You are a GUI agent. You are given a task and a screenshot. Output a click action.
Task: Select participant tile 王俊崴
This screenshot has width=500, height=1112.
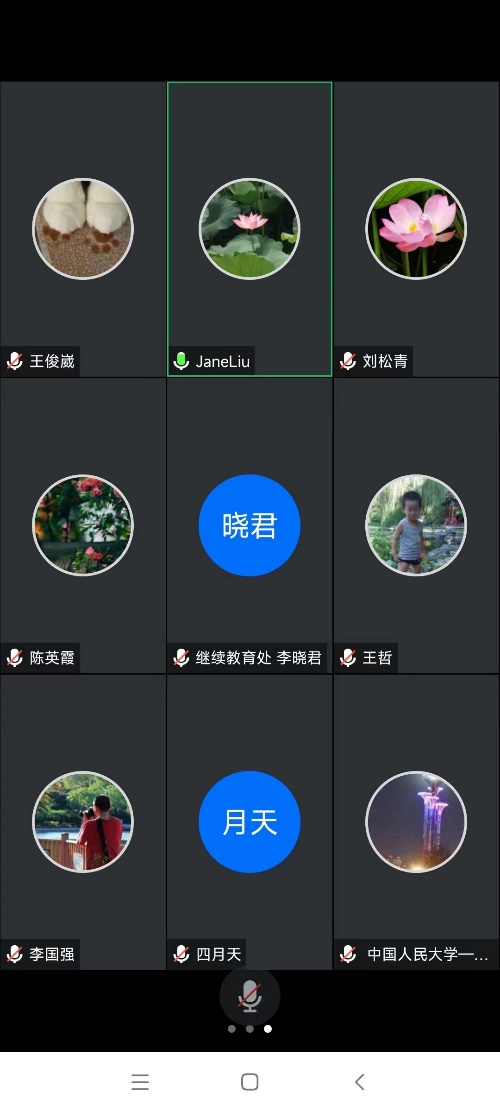tap(83, 229)
